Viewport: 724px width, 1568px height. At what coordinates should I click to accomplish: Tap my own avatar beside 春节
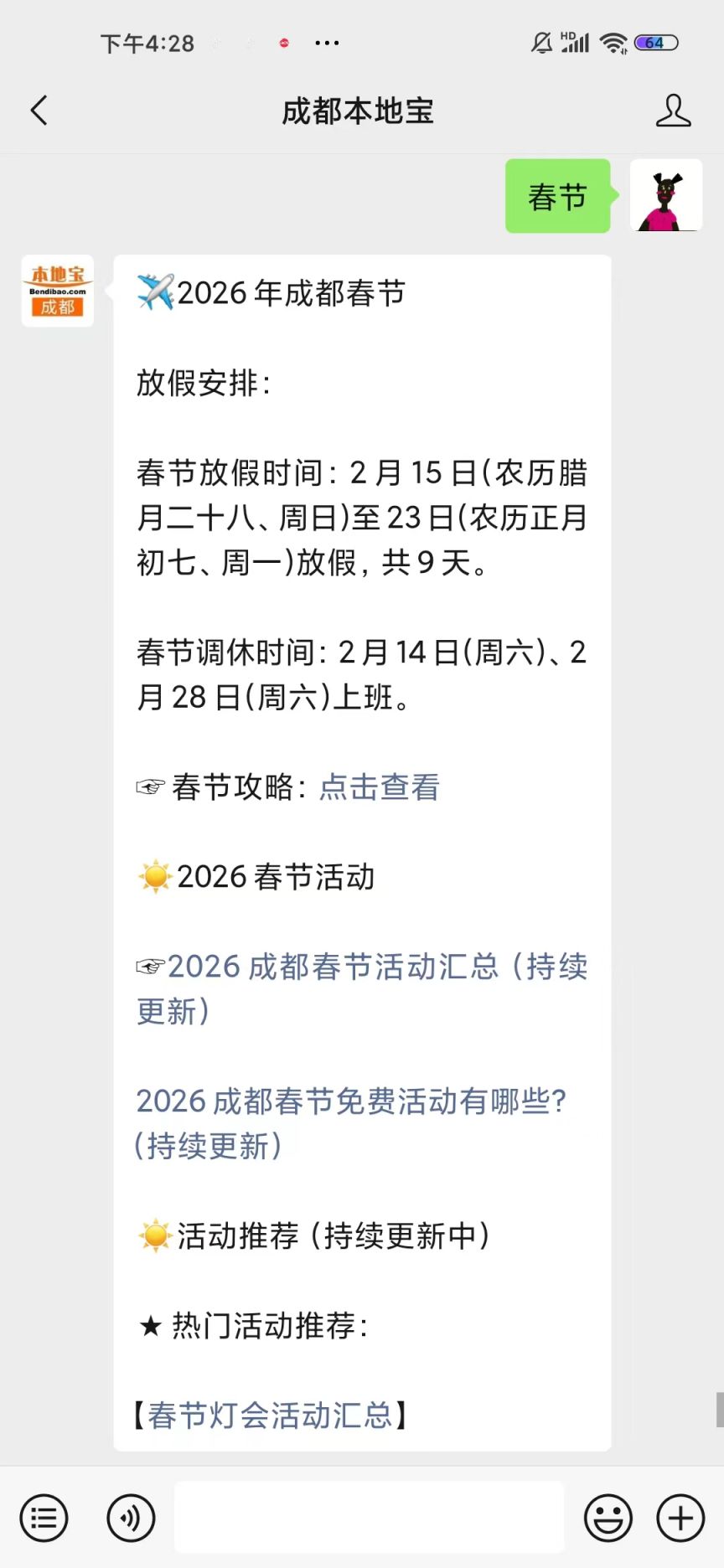tap(666, 195)
